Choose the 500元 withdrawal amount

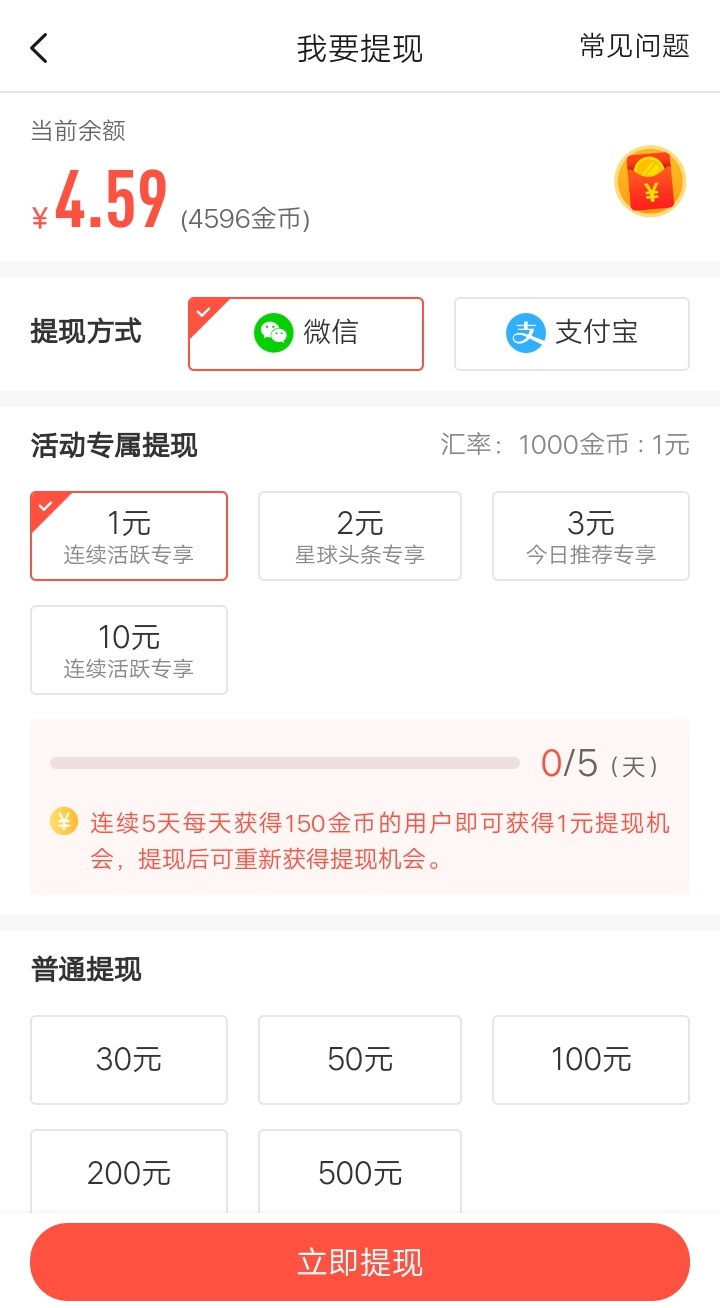click(360, 1172)
